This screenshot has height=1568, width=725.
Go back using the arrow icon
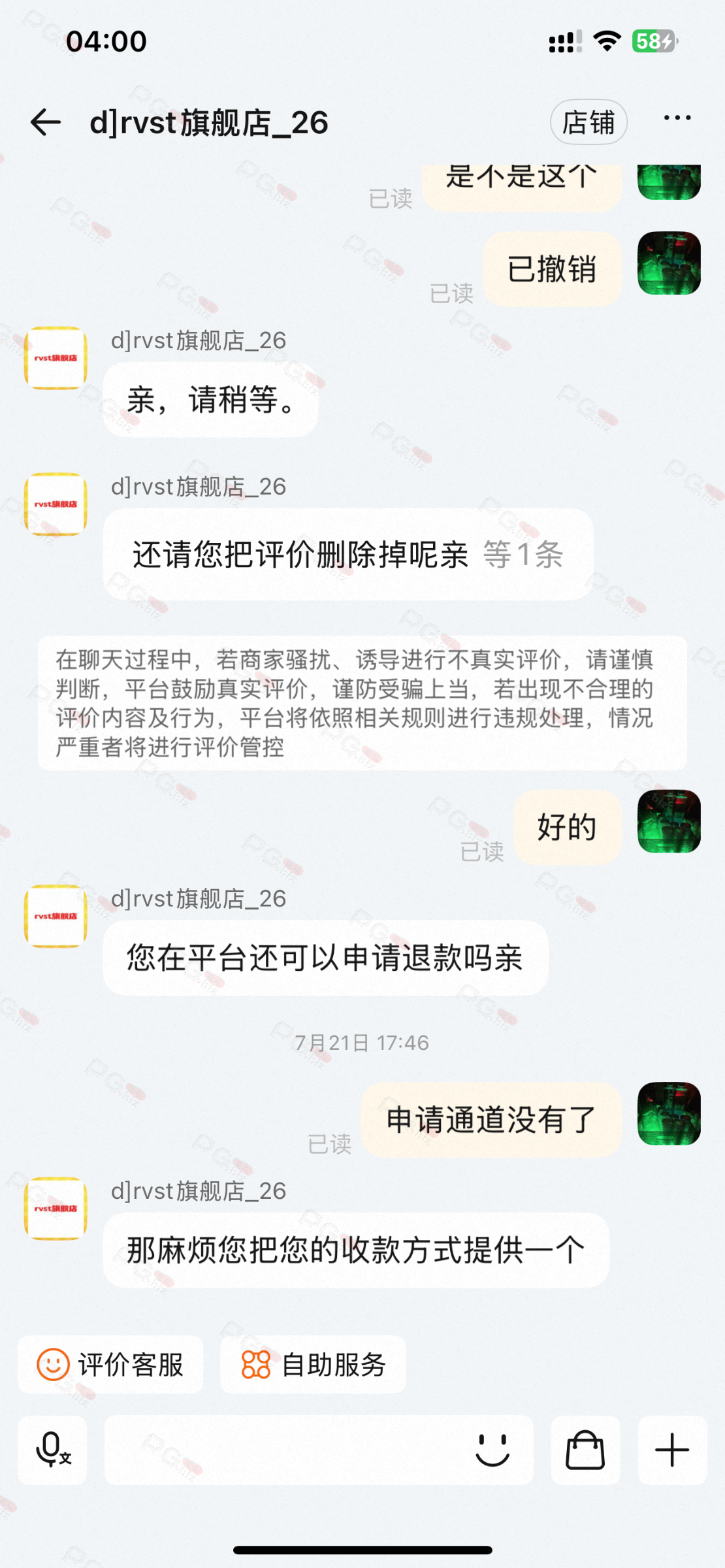46,122
